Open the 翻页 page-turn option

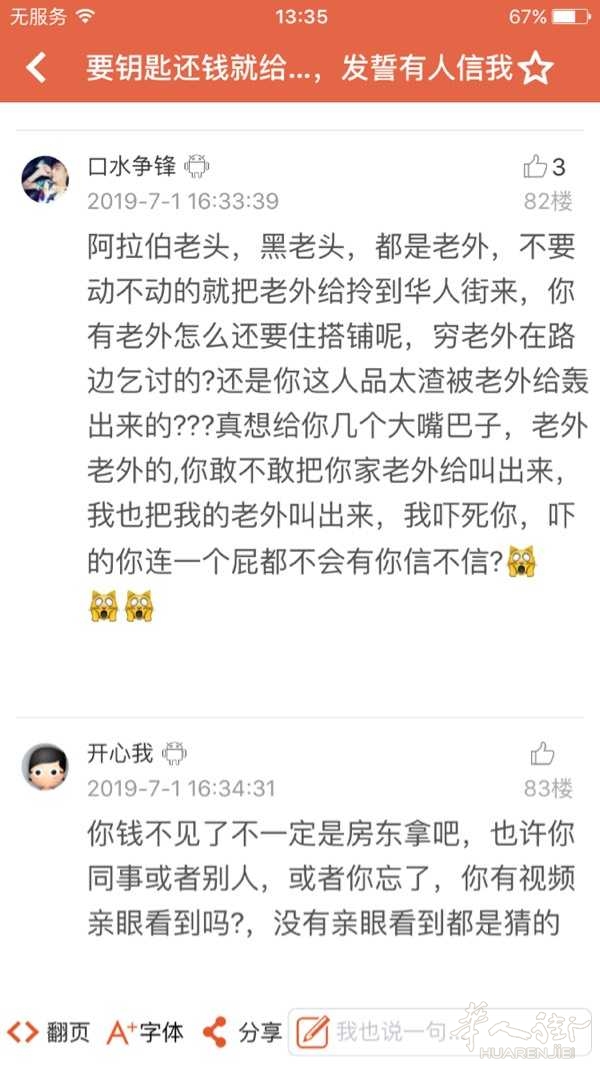tap(49, 1032)
